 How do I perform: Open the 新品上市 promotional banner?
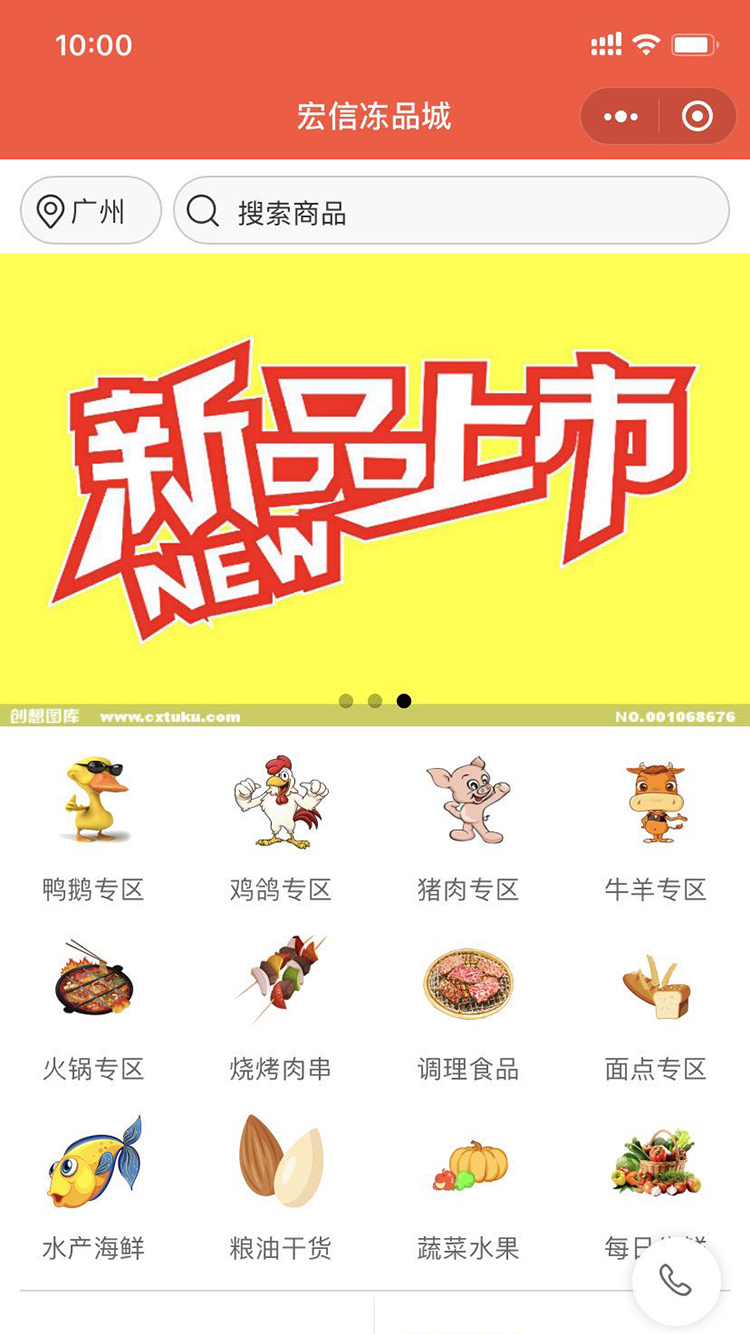tap(375, 480)
